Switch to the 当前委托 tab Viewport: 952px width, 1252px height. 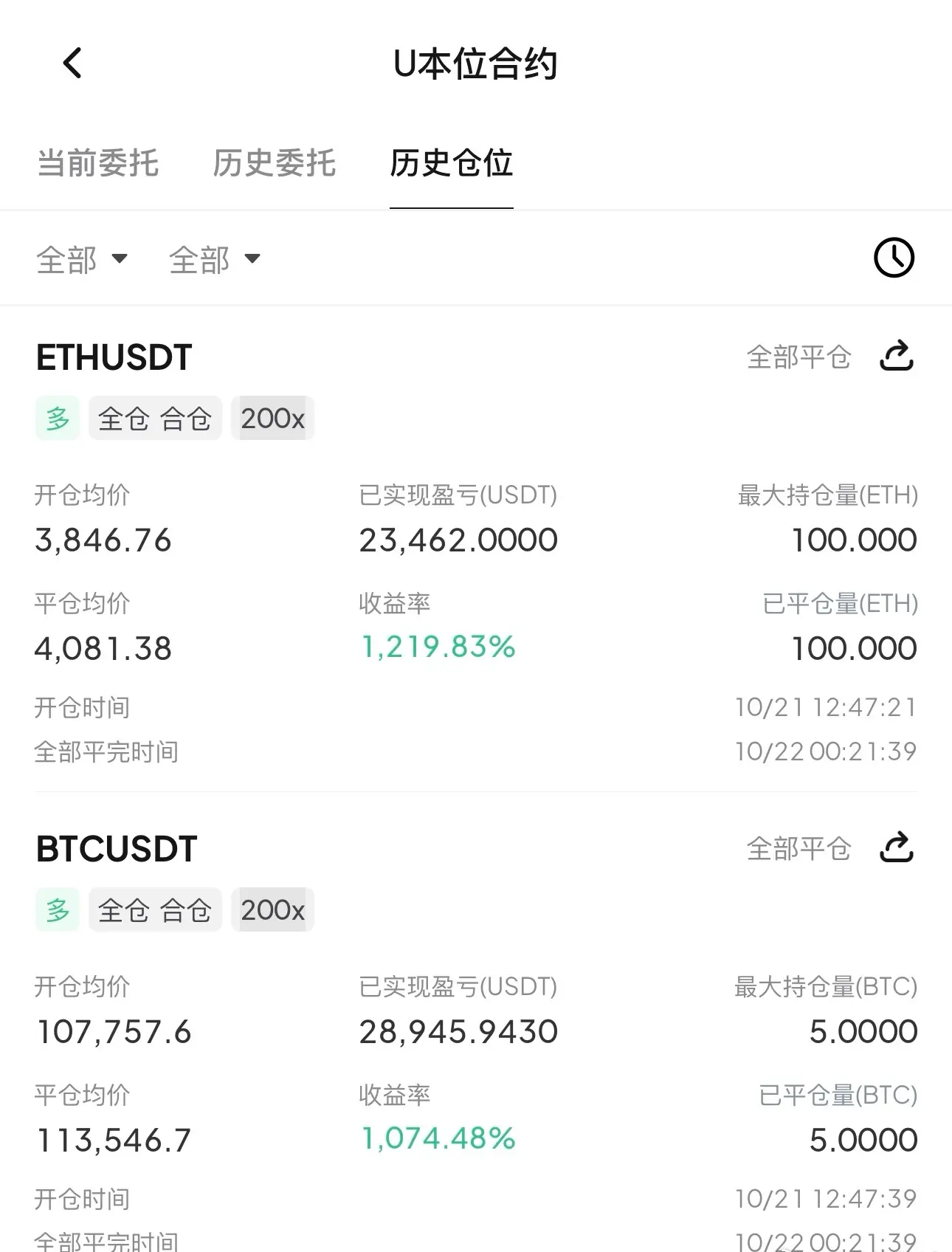coord(97,163)
